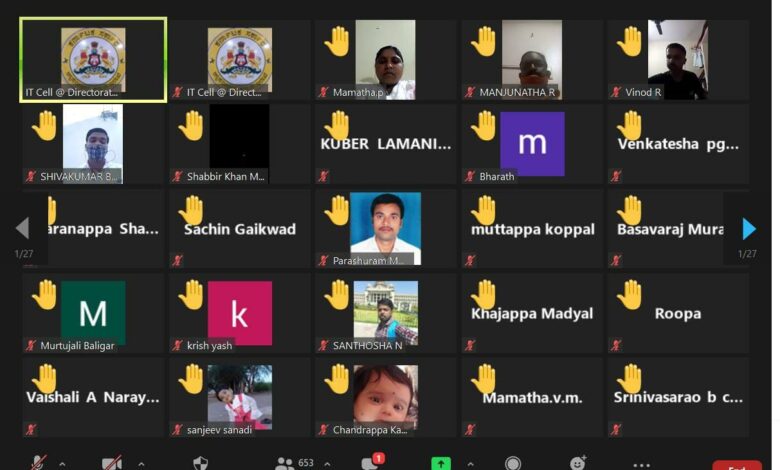
Task: Open the security shield options
Action: point(200,463)
